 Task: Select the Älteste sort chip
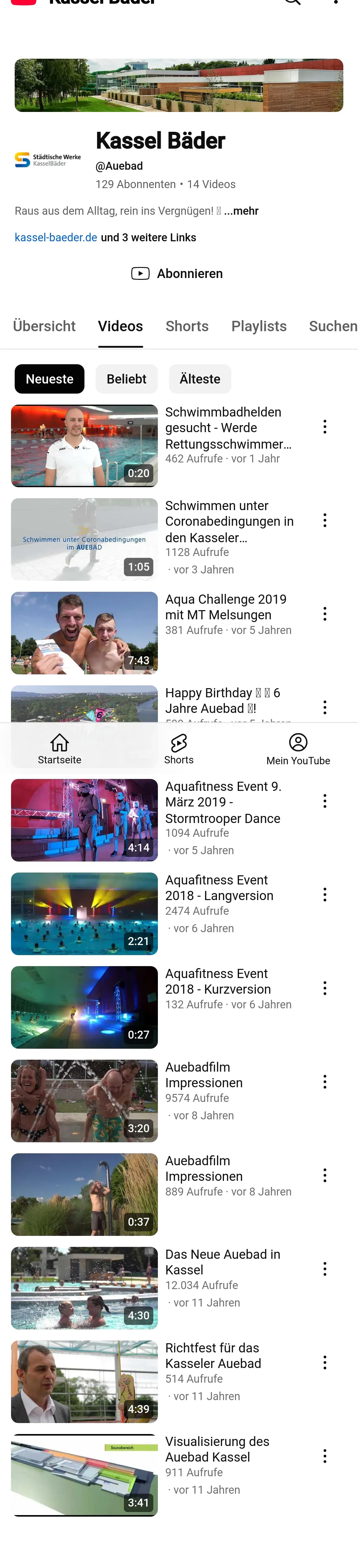pyautogui.click(x=200, y=379)
